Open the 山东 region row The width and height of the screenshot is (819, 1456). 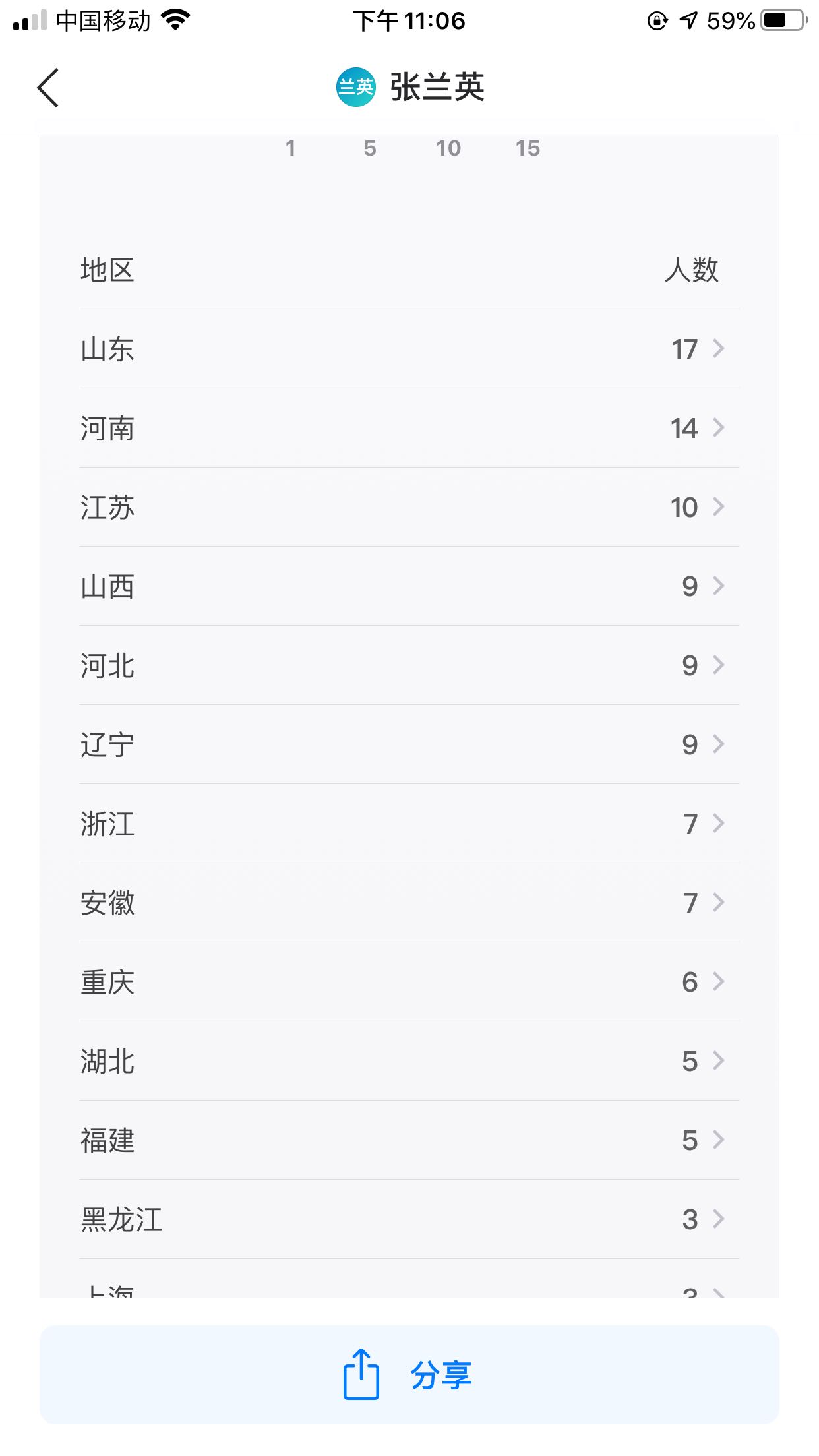click(x=409, y=349)
